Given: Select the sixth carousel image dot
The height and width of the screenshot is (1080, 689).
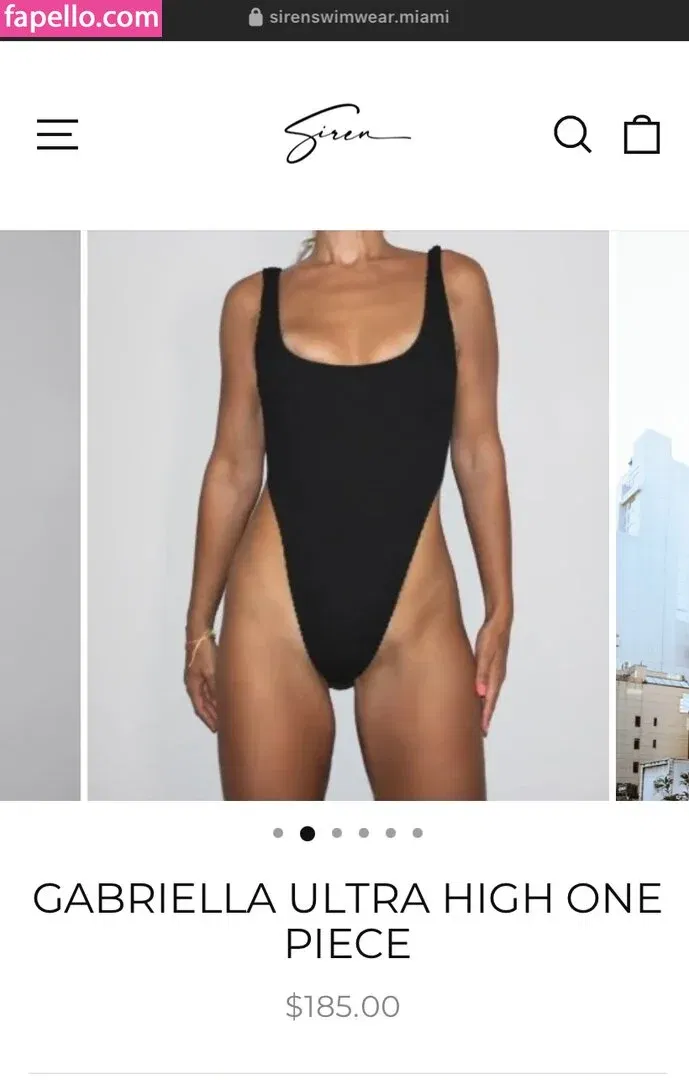Looking at the screenshot, I should 418,833.
